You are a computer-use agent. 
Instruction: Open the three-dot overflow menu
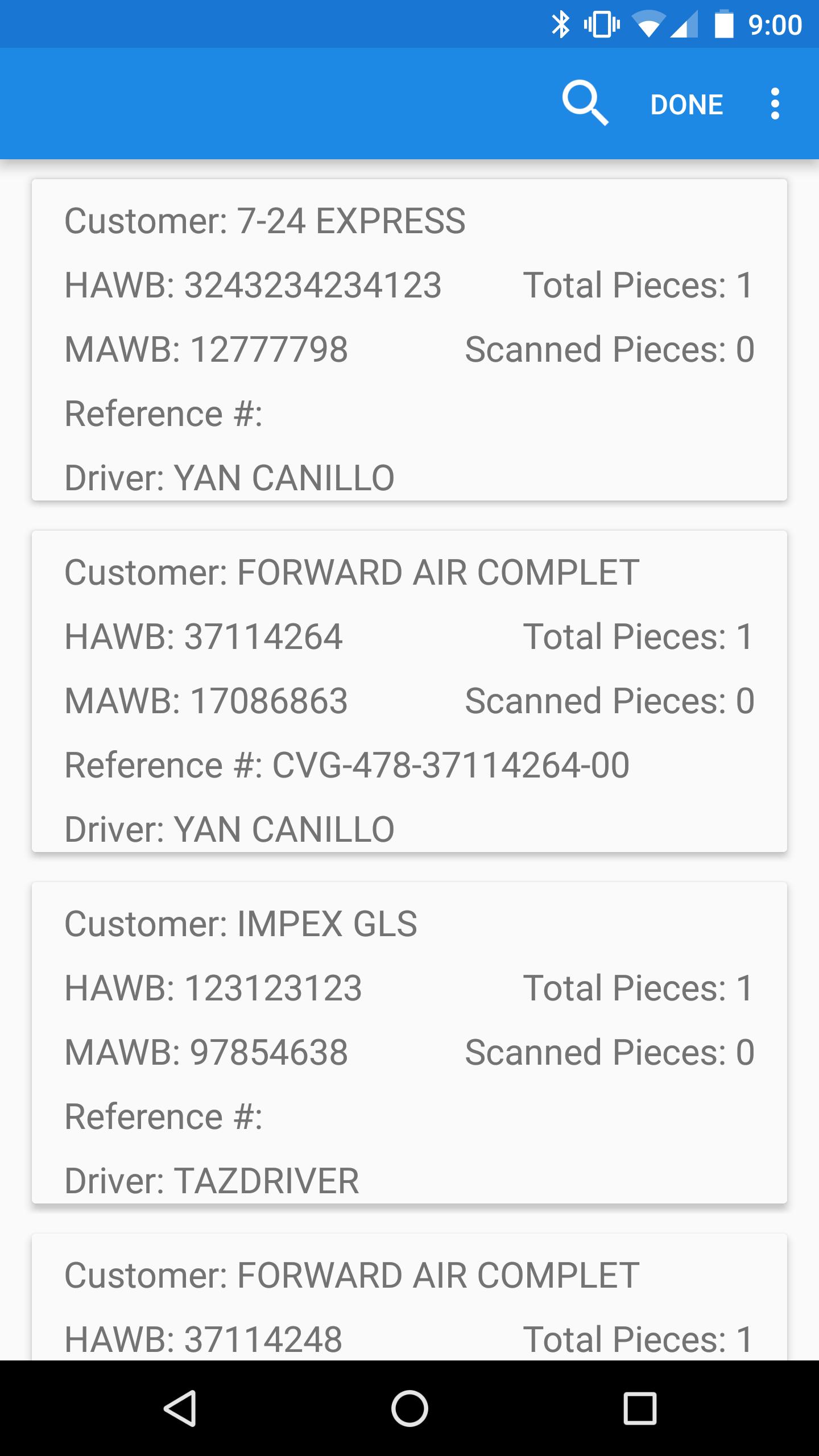click(775, 104)
